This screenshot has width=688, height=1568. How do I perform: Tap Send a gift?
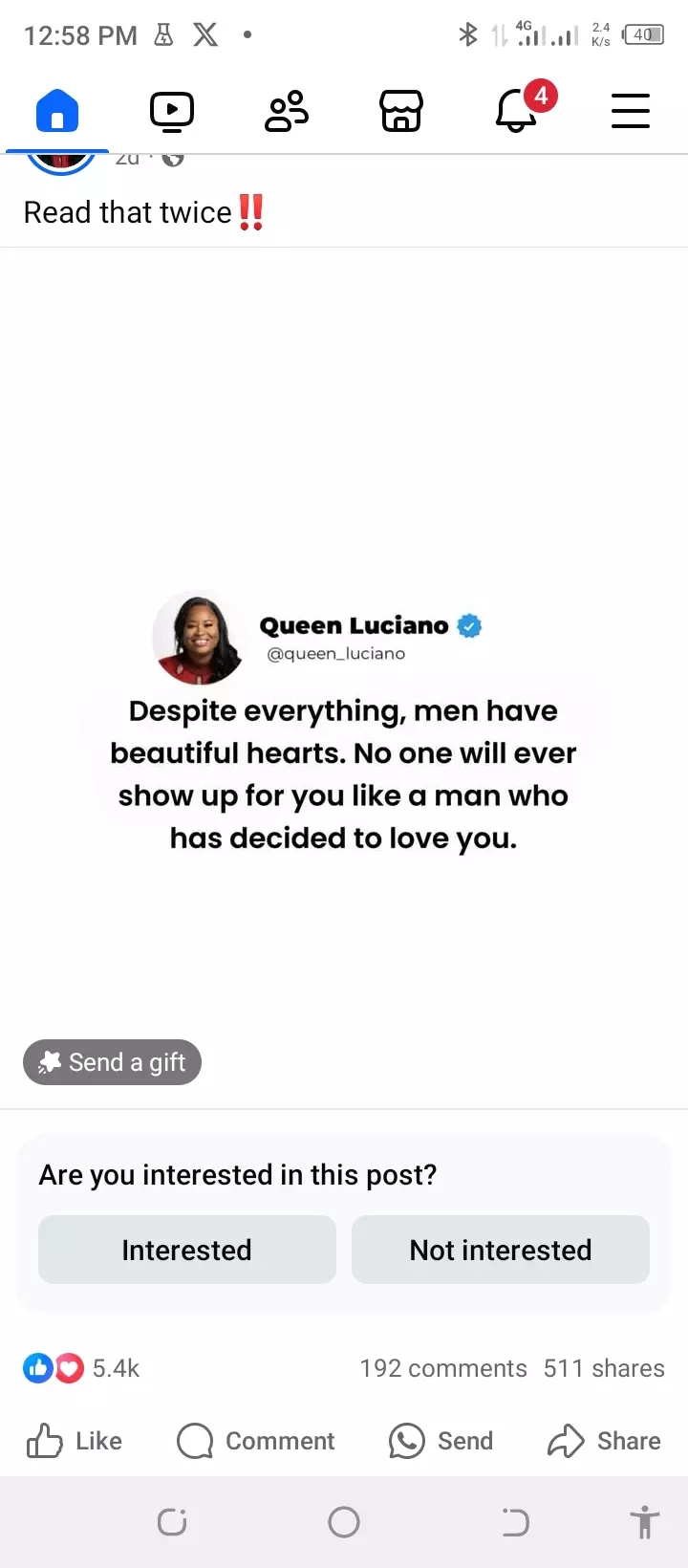(112, 1062)
